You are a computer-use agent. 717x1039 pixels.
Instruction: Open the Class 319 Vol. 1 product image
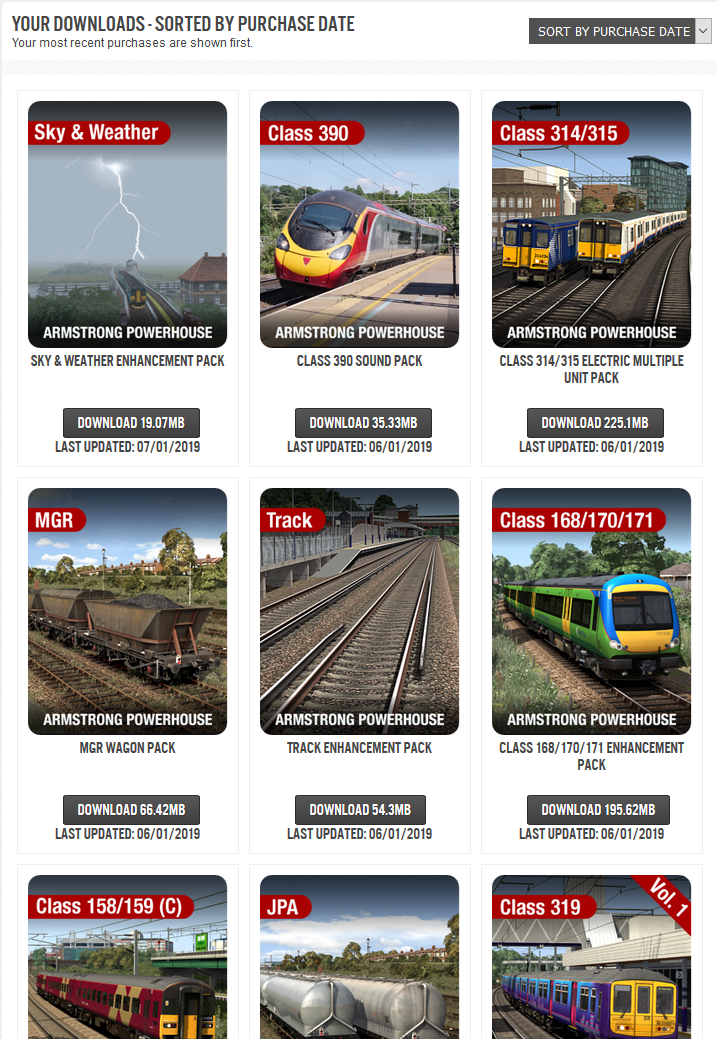[591, 960]
